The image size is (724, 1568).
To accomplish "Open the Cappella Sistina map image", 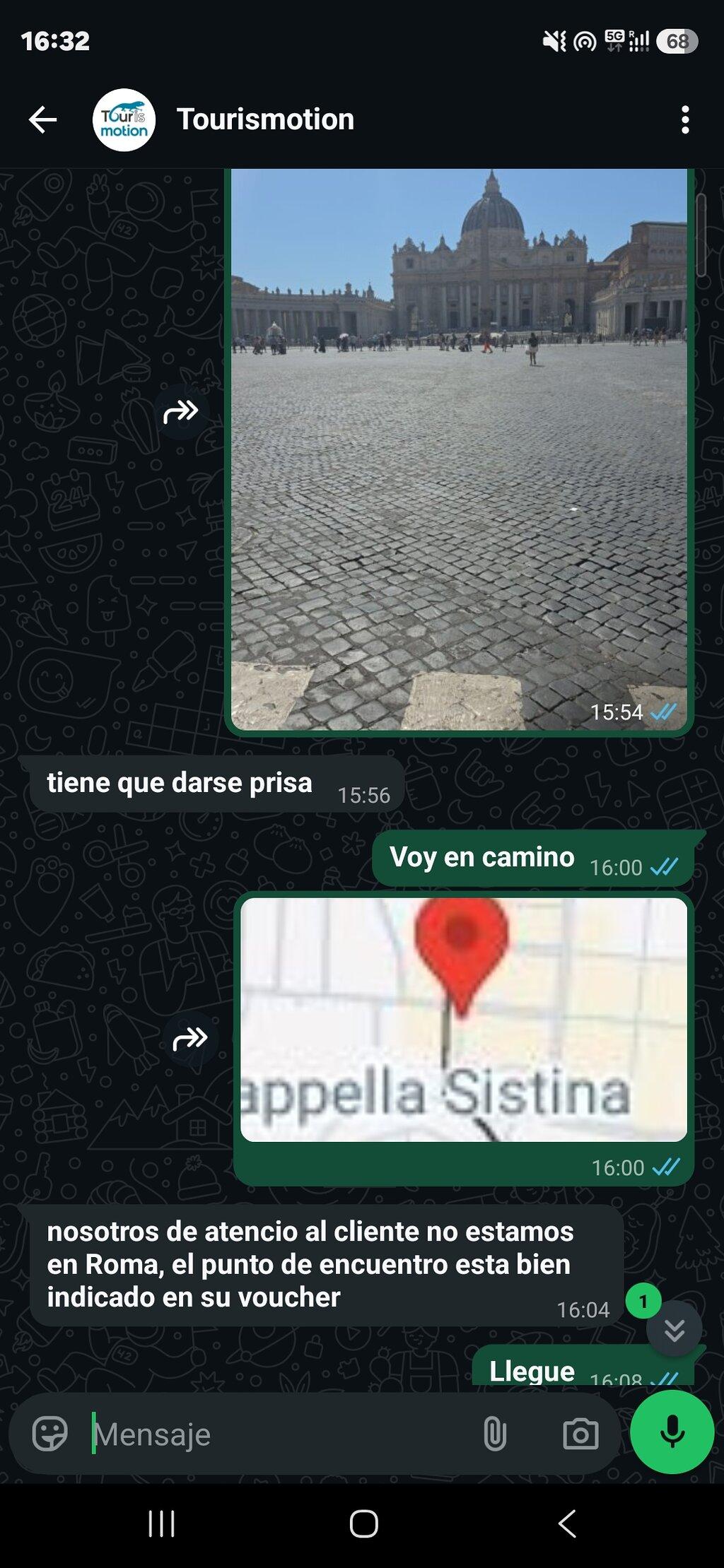I will pyautogui.click(x=463, y=1020).
